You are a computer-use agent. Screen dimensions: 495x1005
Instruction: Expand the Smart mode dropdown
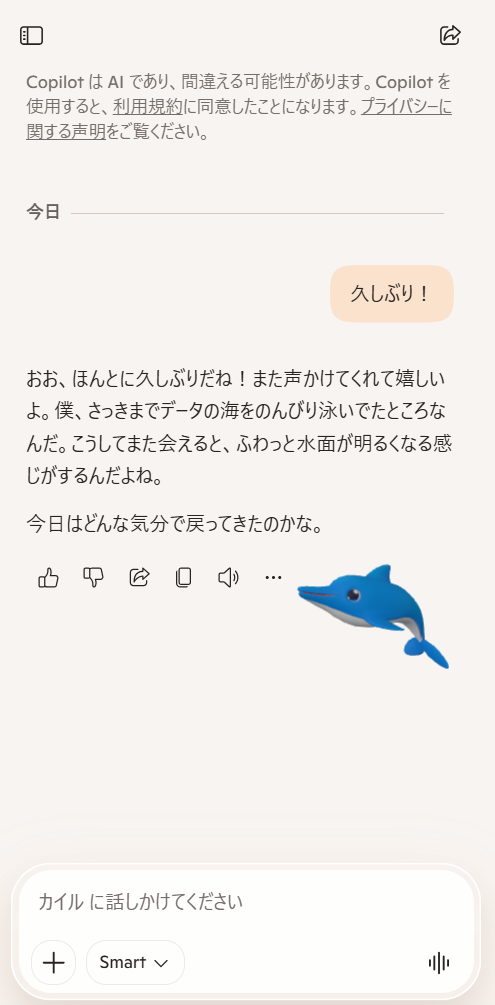135,962
